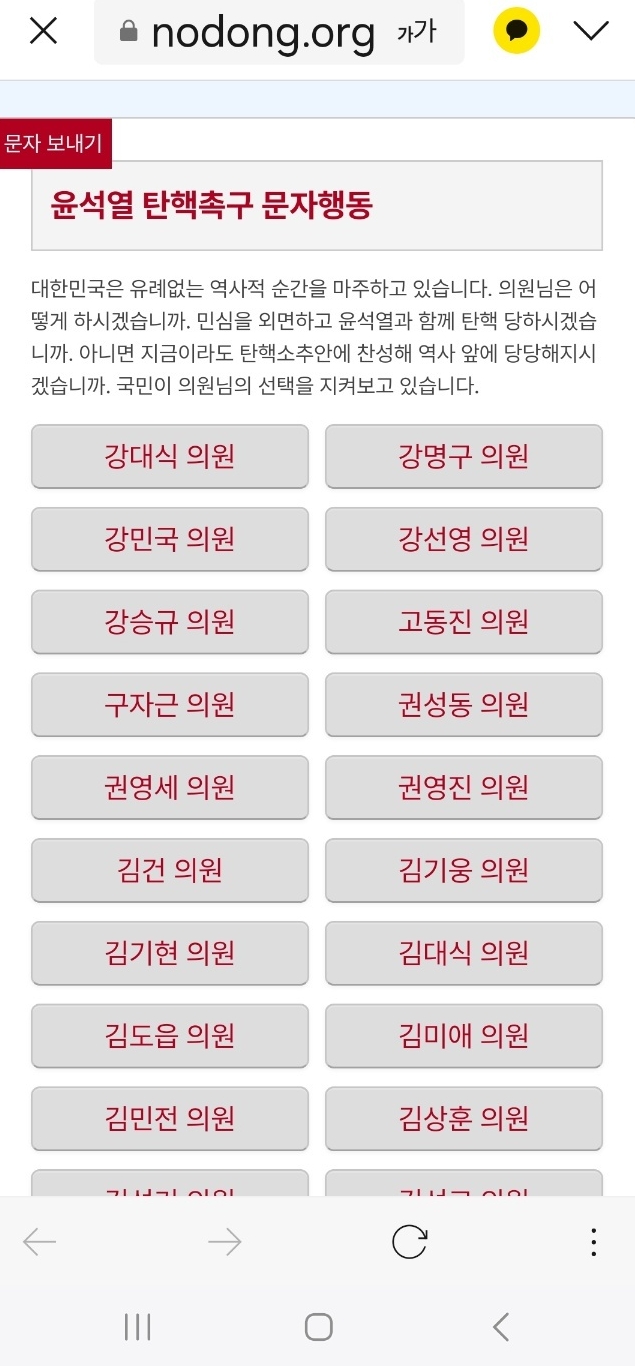Open the browser's three-dot overflow menu
The image size is (635, 1366).
click(x=594, y=1242)
